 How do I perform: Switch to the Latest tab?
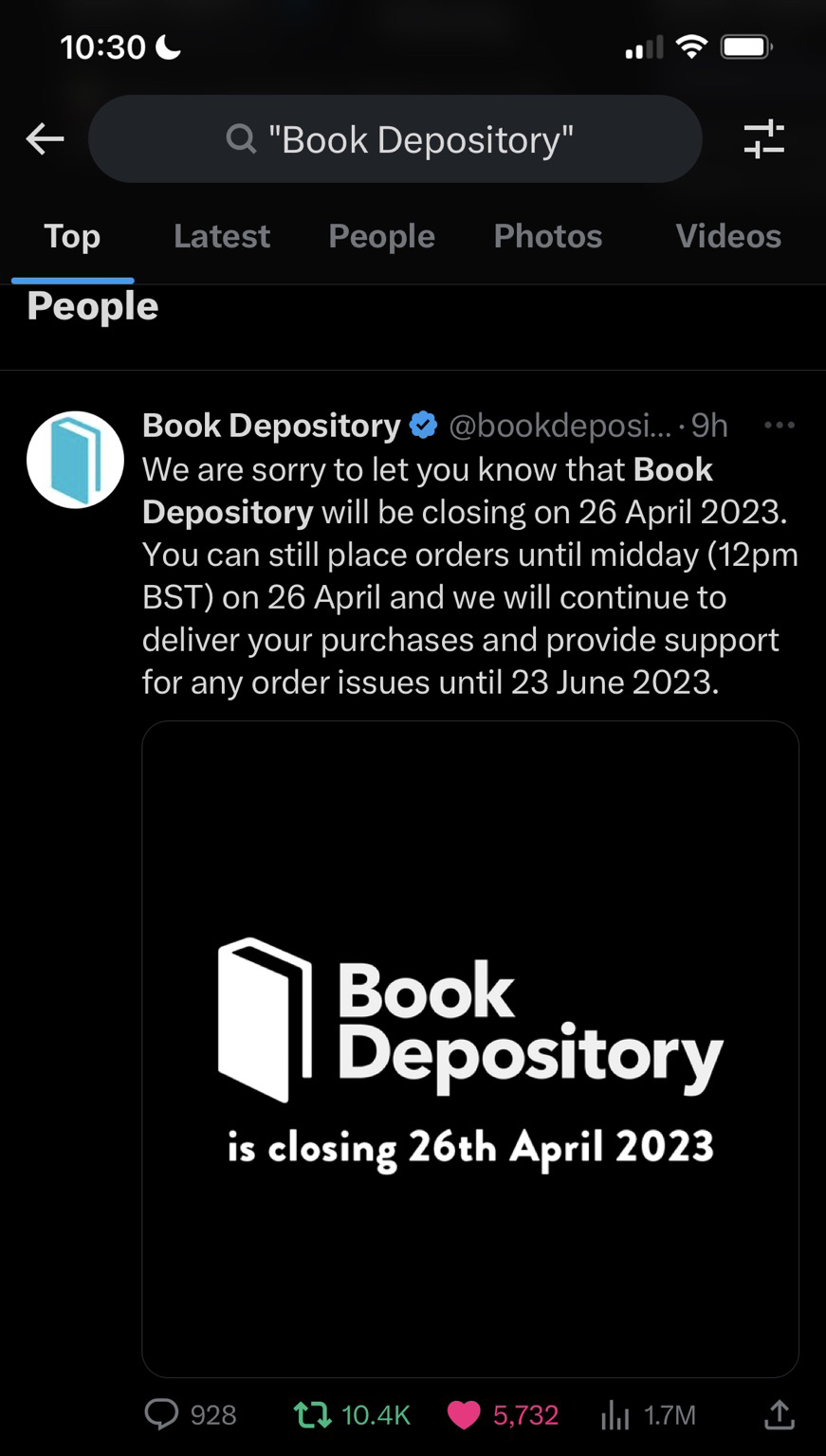tap(222, 236)
